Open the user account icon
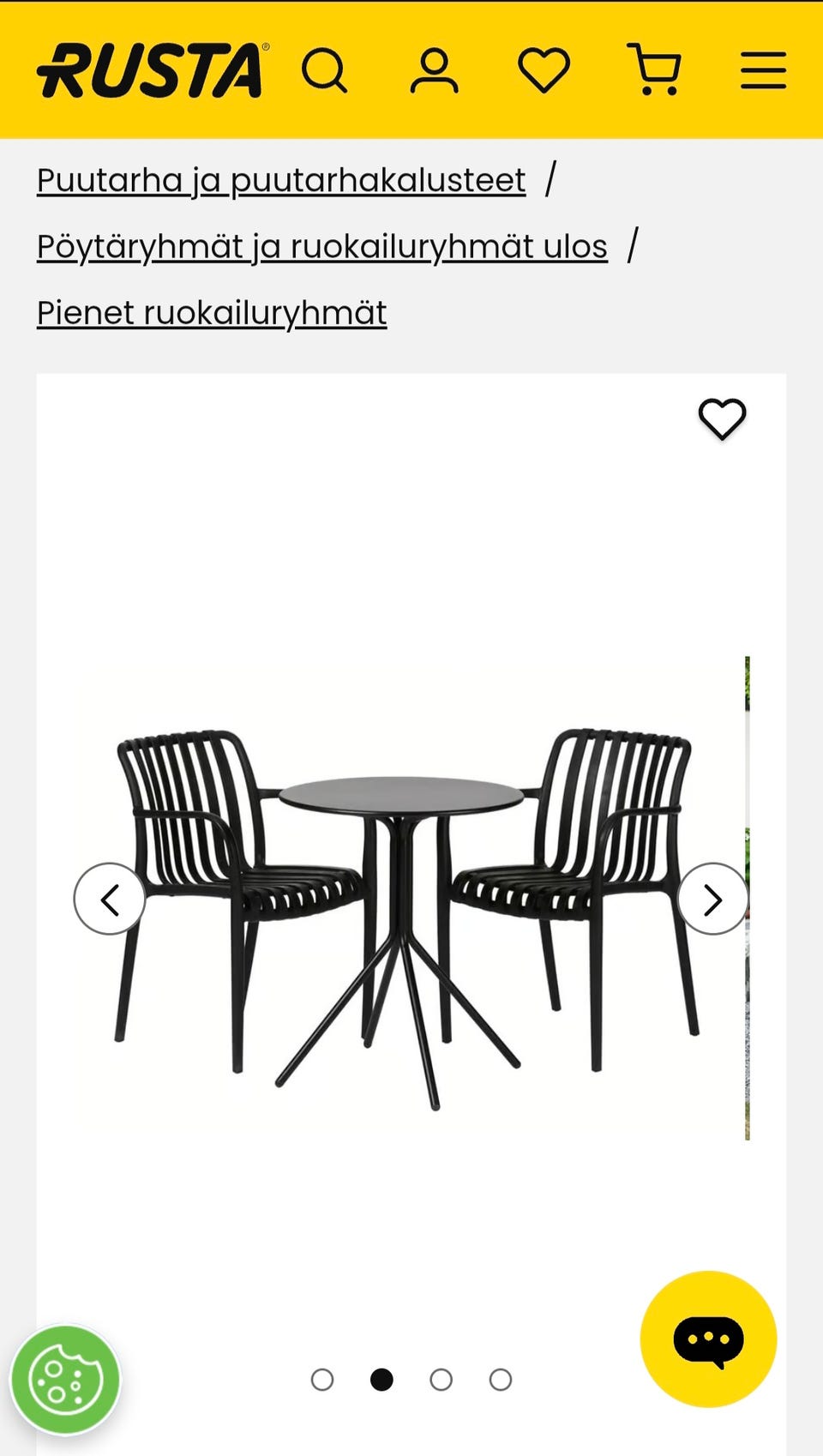This screenshot has height=1456, width=823. [x=434, y=70]
